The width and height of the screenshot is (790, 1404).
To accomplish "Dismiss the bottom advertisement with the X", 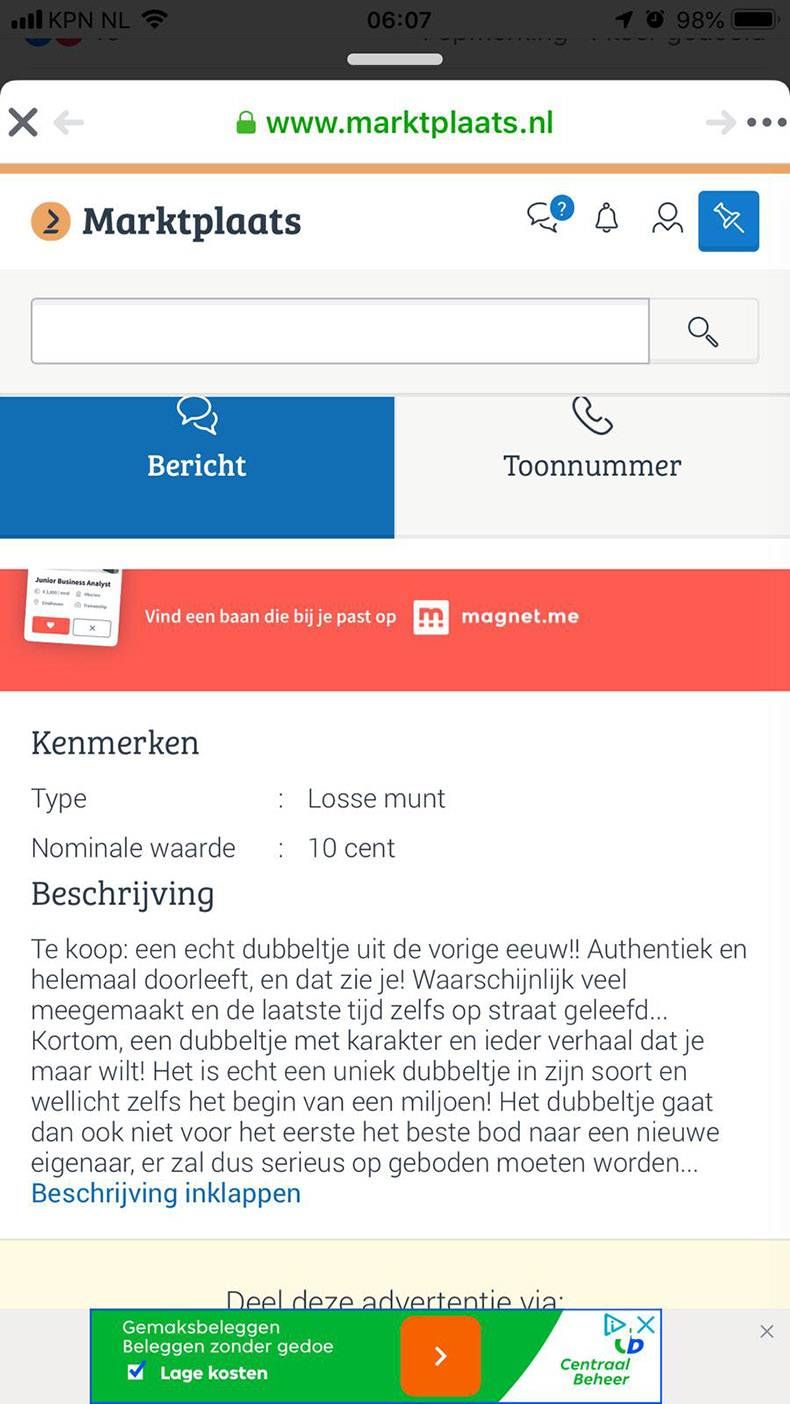I will pos(767,1332).
